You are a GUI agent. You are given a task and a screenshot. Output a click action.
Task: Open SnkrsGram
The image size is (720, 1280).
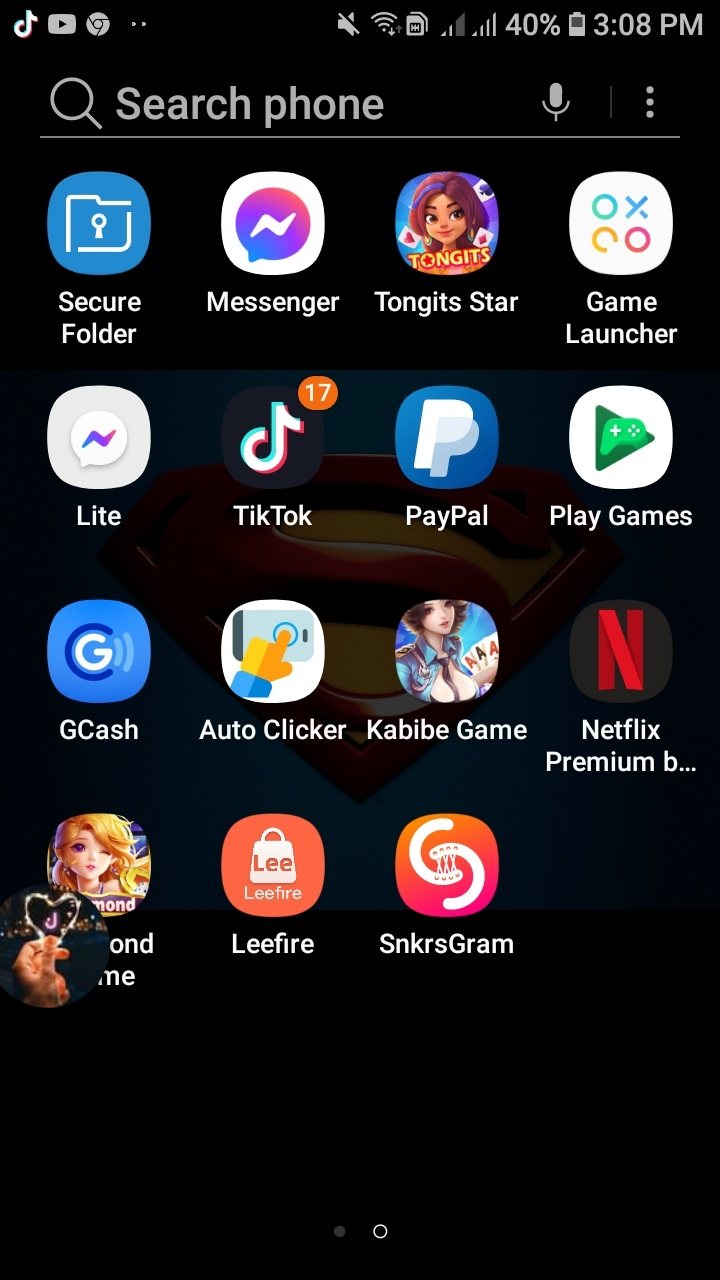(447, 865)
